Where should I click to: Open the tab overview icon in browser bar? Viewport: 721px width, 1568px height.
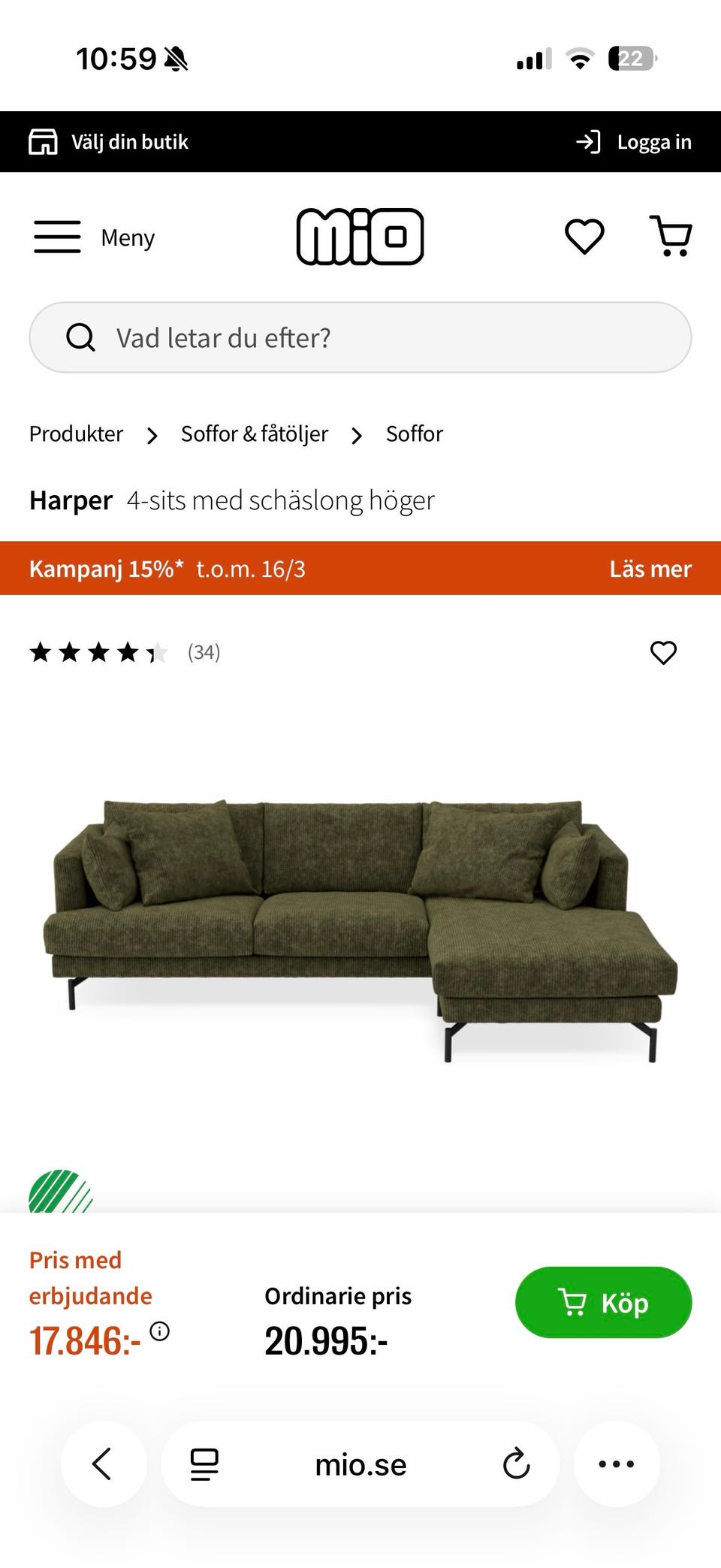click(x=201, y=1464)
